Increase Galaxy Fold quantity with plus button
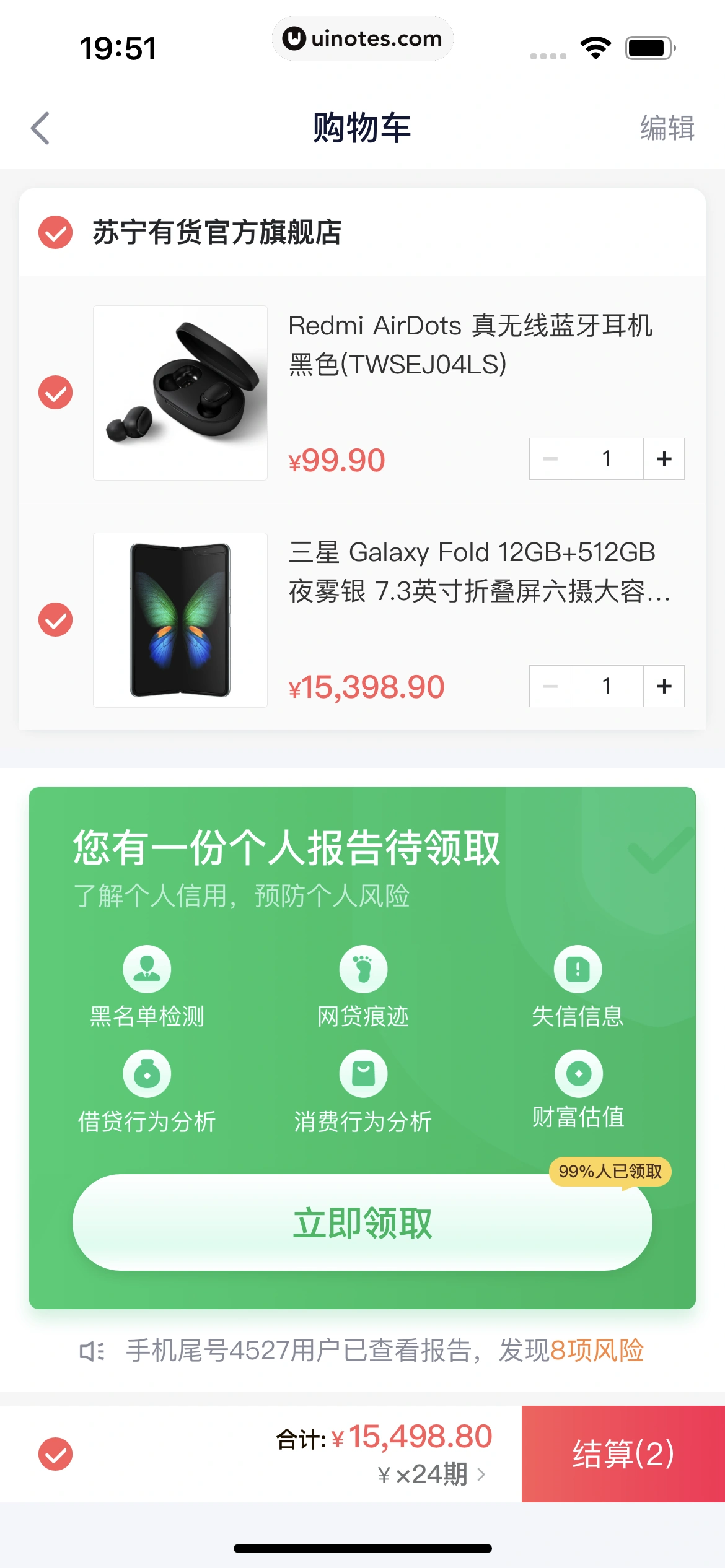 click(x=664, y=686)
